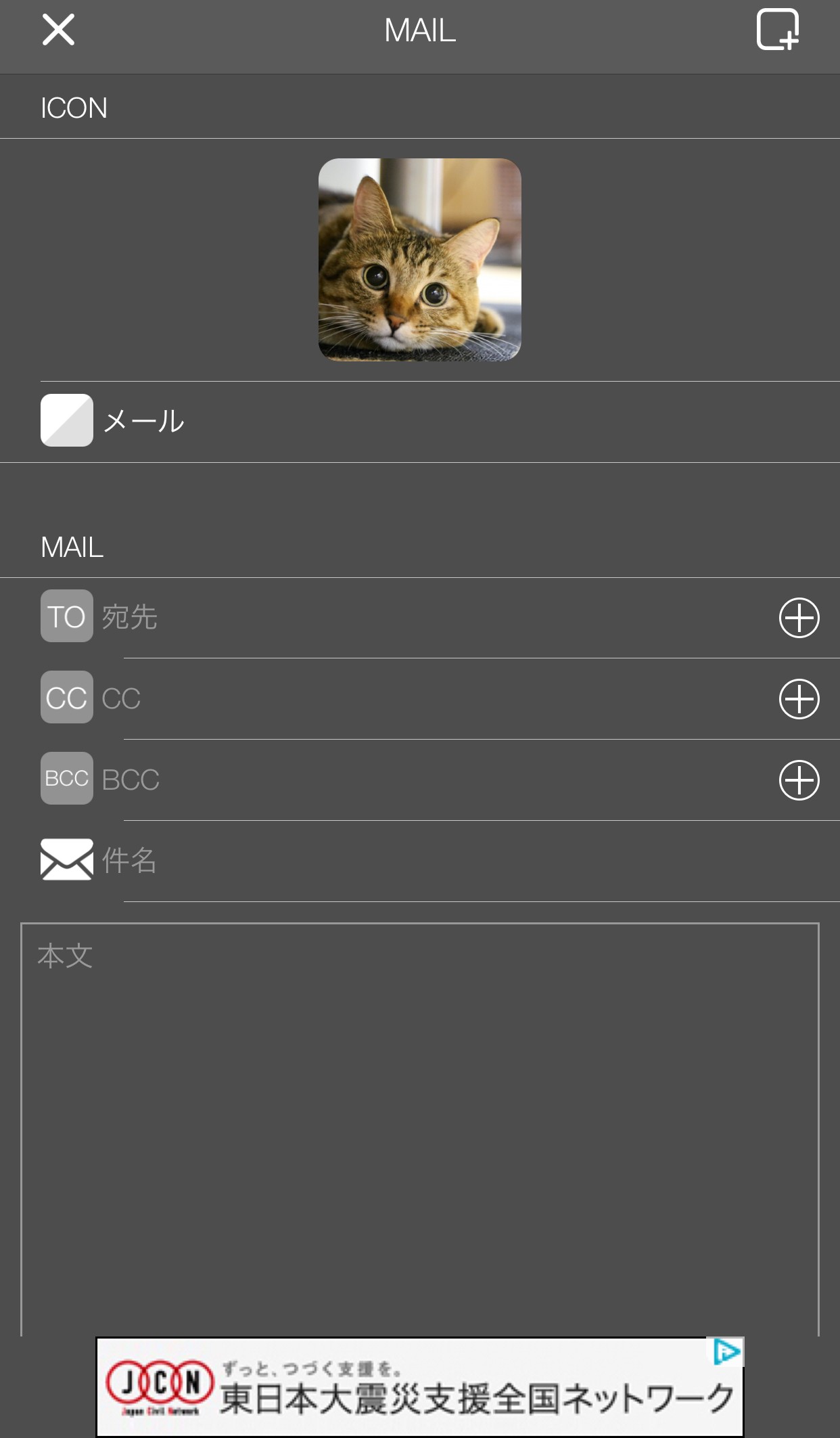Add a BCC contact with plus icon
This screenshot has width=840, height=1438.
[799, 780]
